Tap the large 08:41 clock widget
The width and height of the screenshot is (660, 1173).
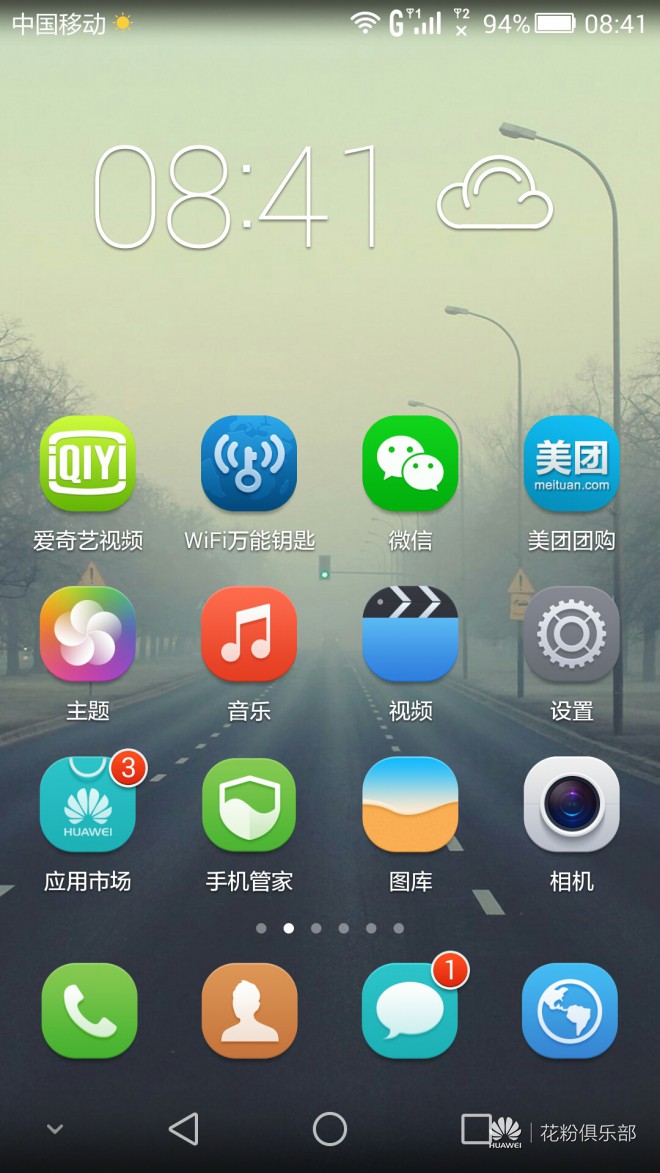point(238,196)
